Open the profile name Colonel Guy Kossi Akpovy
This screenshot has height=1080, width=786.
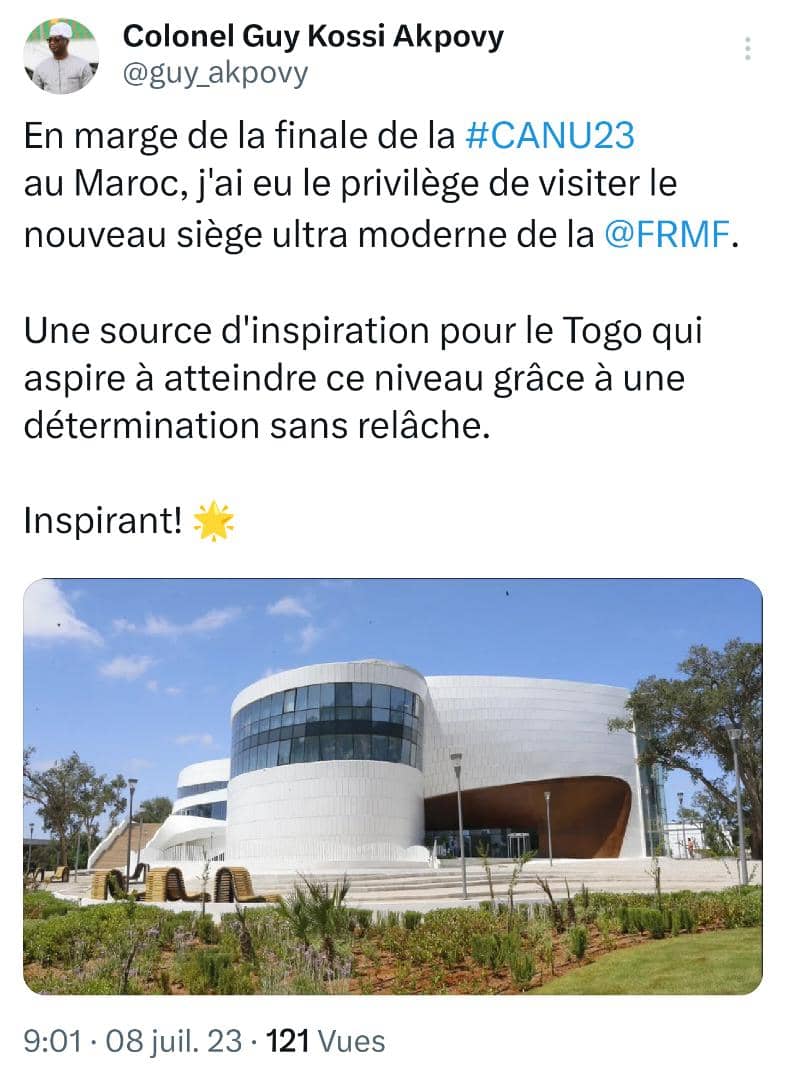pyautogui.click(x=312, y=37)
